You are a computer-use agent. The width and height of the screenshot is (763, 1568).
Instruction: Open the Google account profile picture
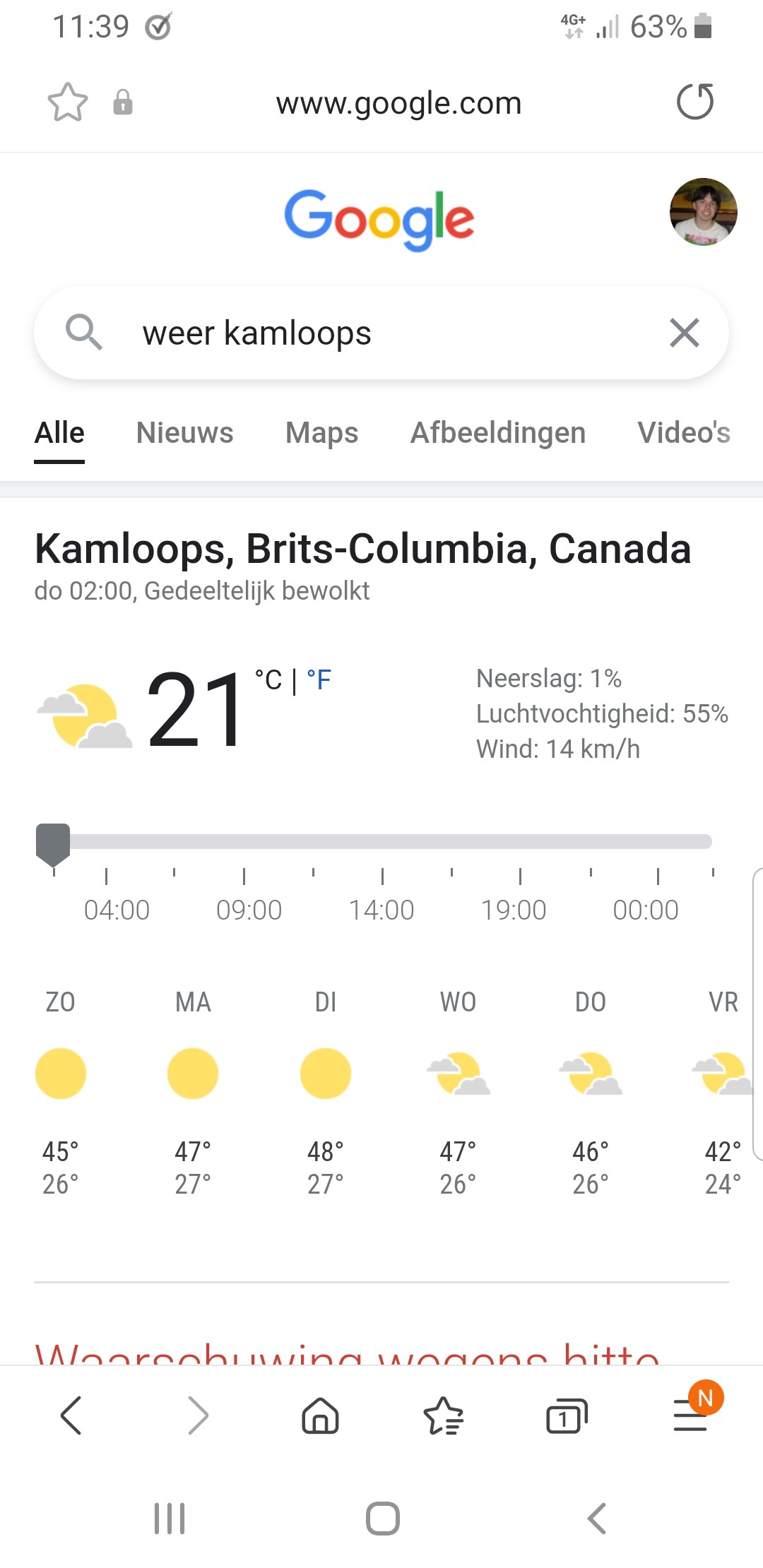(x=703, y=212)
